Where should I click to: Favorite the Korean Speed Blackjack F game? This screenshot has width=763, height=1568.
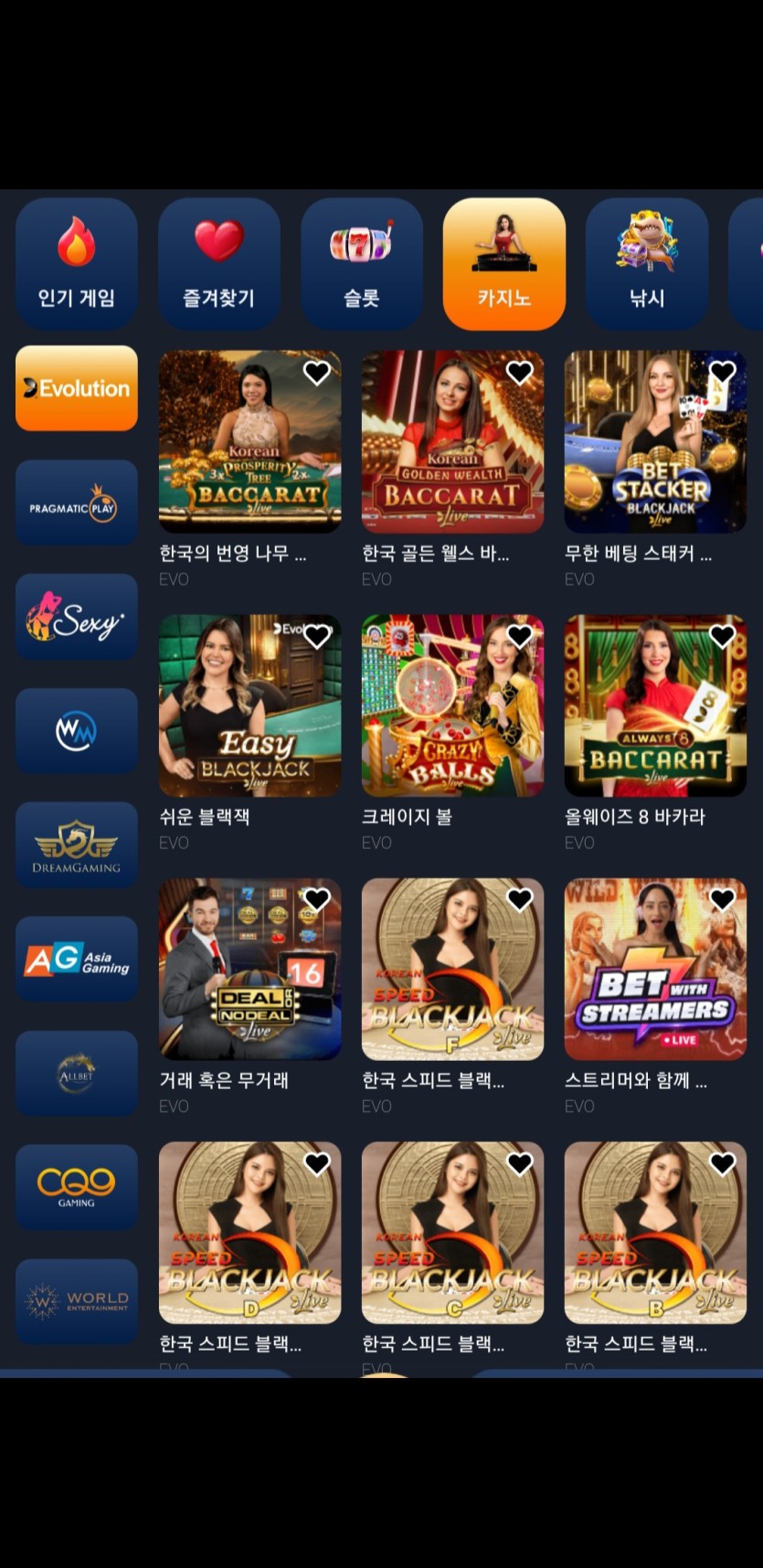tap(520, 899)
